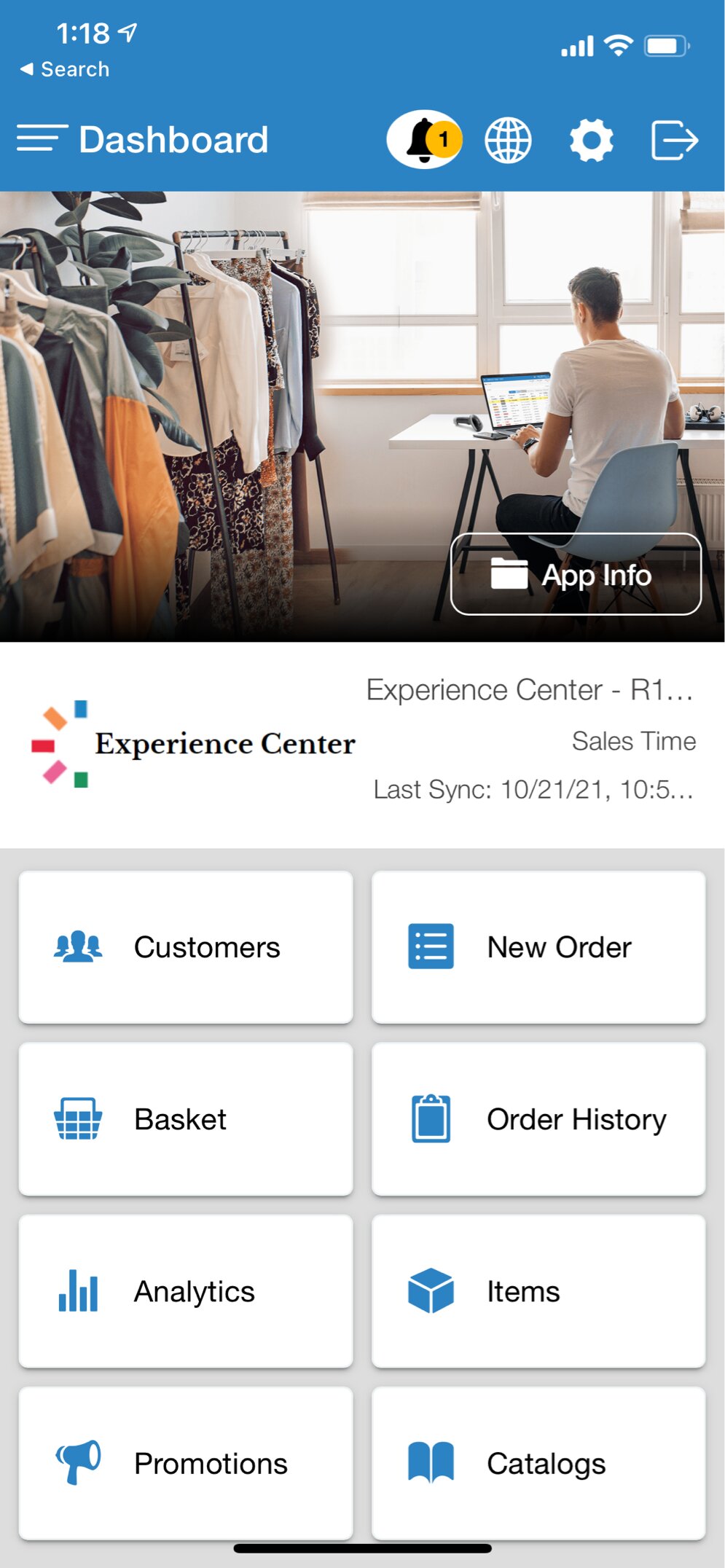This screenshot has height=1568, width=725.
Task: Open the Catalogs tile
Action: coord(539,1463)
